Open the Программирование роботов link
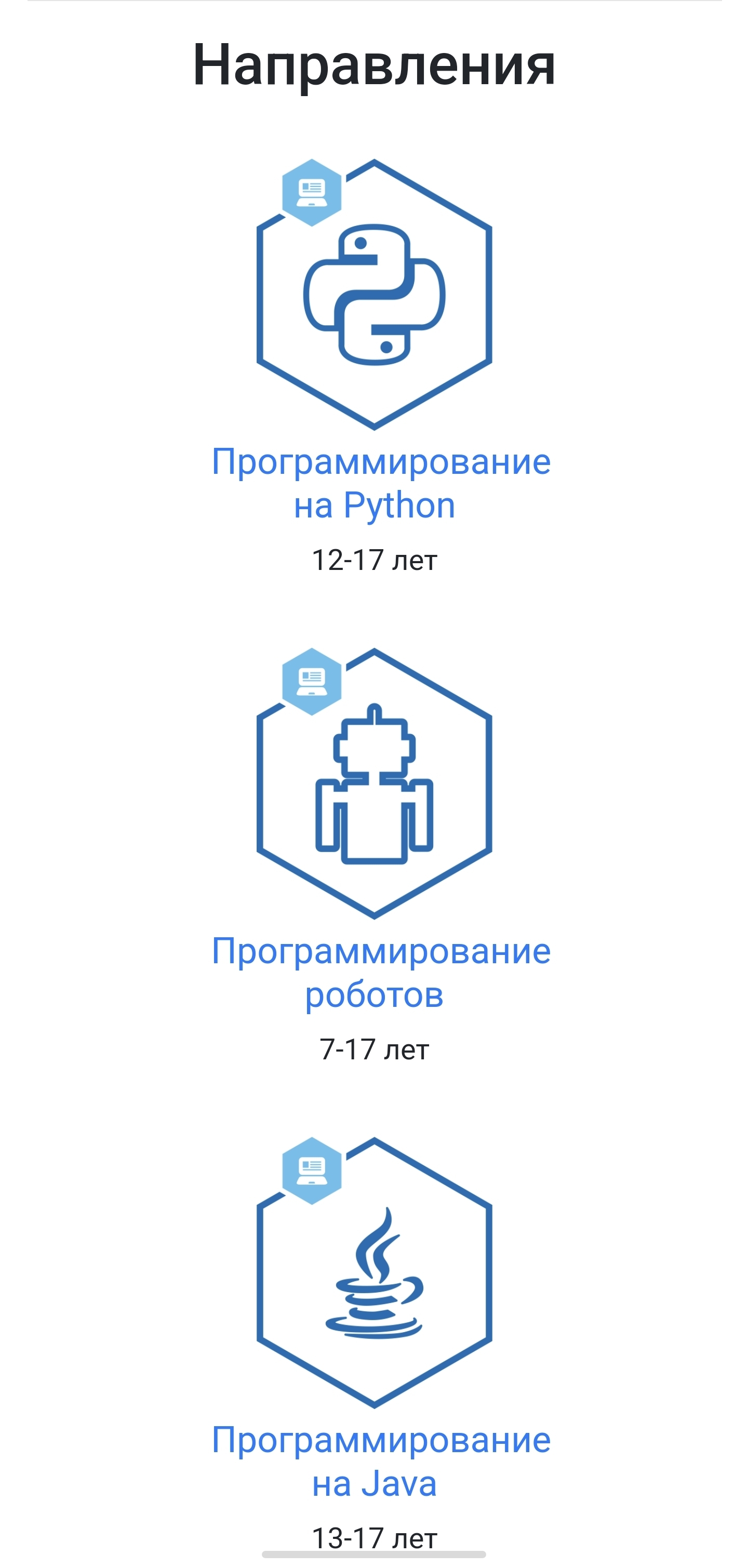The height and width of the screenshot is (1568, 748). pos(381,973)
